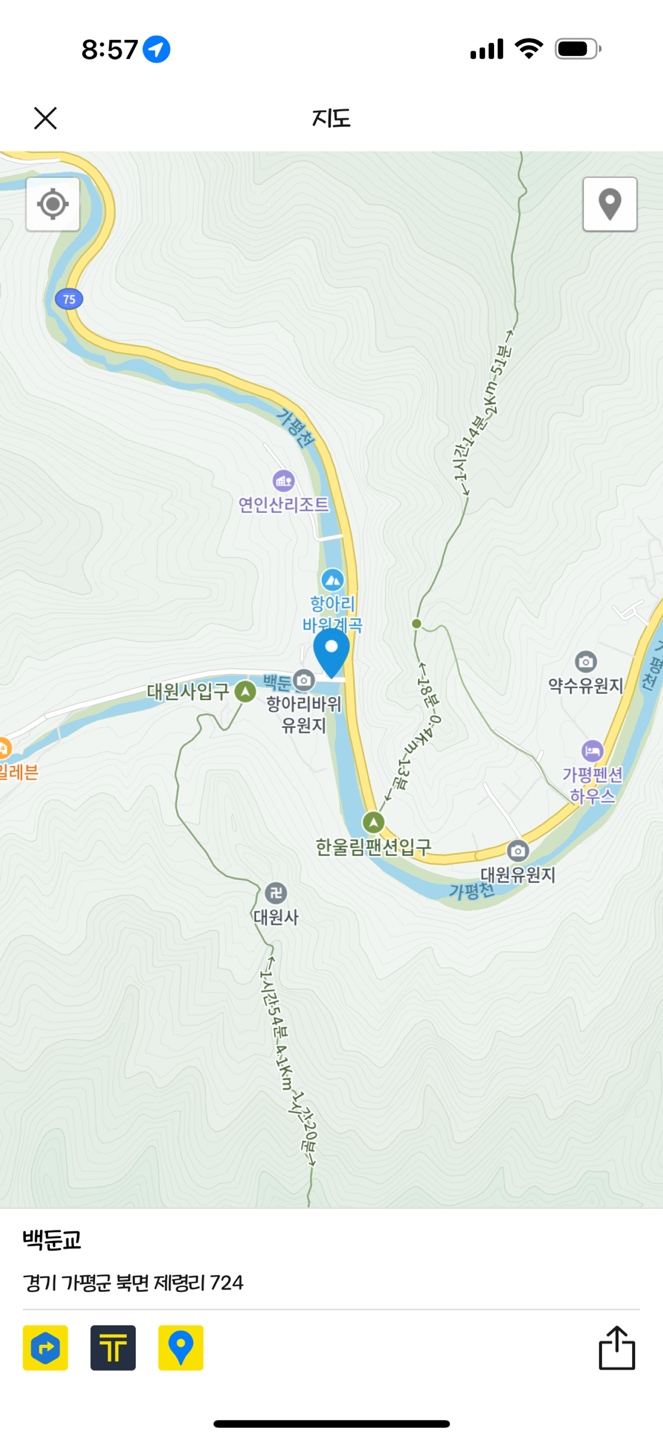Open the Kakao T icon
Viewport: 663px width, 1440px height.
click(113, 1348)
